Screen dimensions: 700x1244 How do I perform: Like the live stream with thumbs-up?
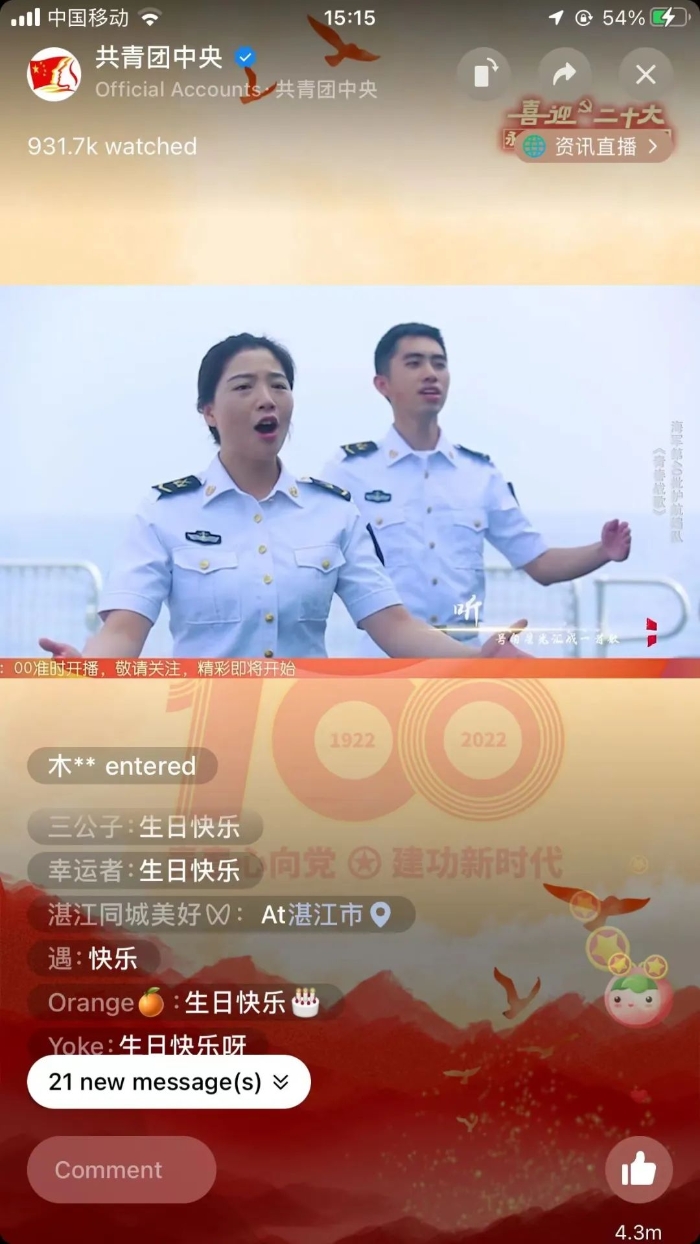coord(638,1169)
